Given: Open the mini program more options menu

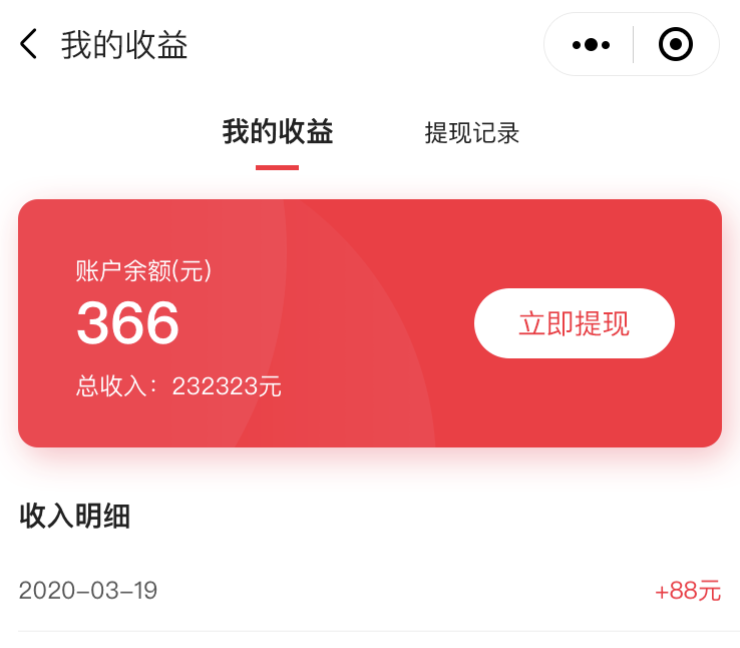Looking at the screenshot, I should click(x=590, y=45).
